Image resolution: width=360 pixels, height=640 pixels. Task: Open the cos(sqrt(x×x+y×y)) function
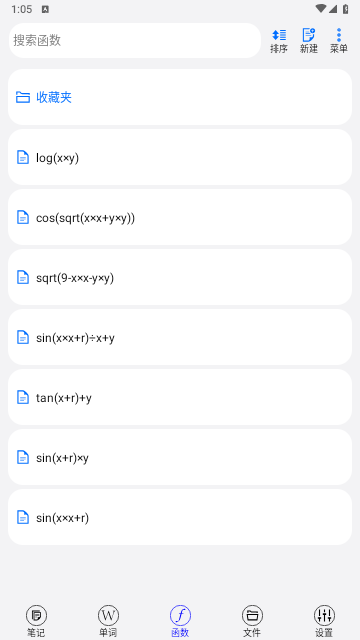pyautogui.click(x=180, y=217)
